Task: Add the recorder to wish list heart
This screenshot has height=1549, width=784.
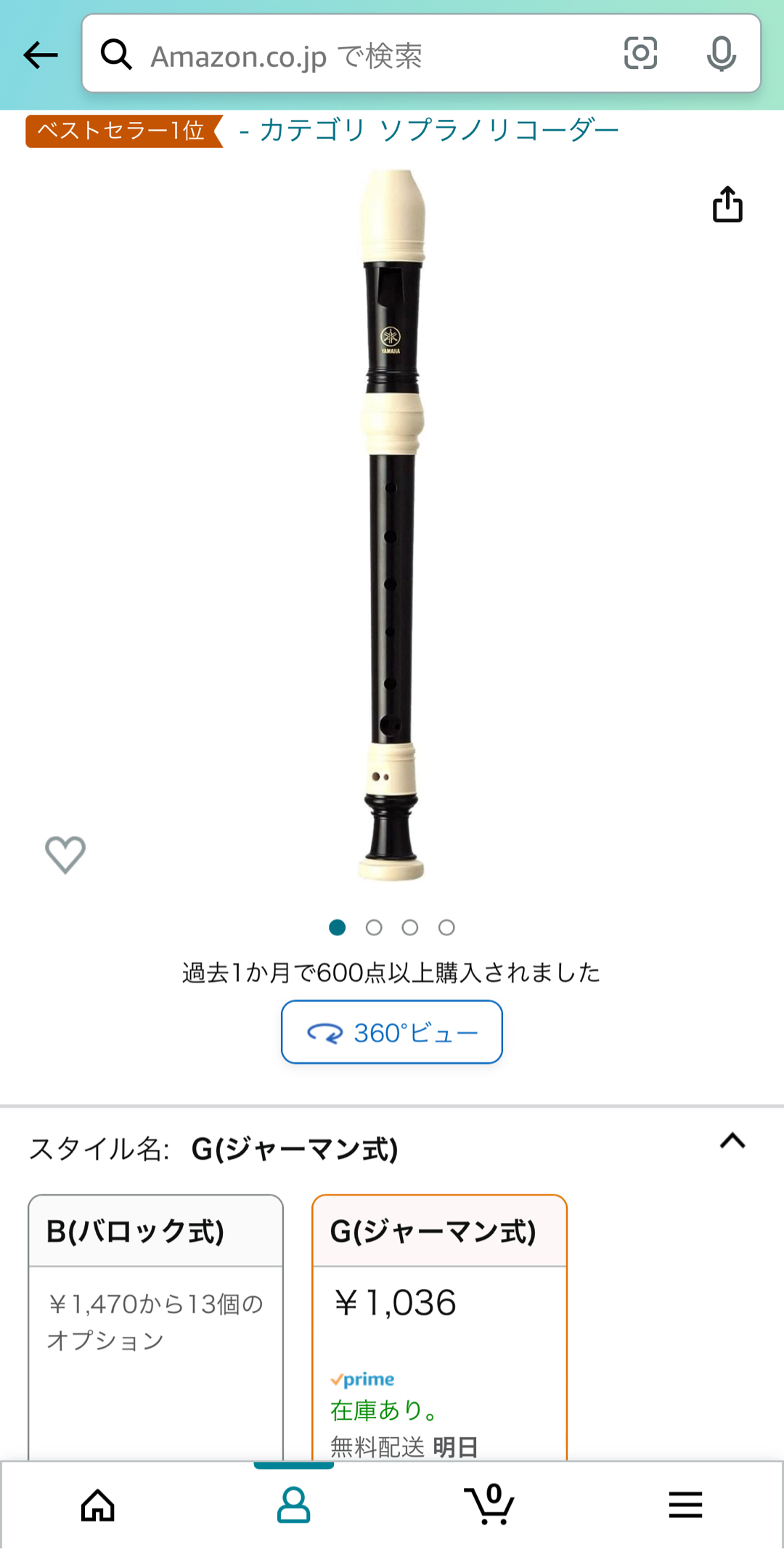Action: pyautogui.click(x=65, y=854)
